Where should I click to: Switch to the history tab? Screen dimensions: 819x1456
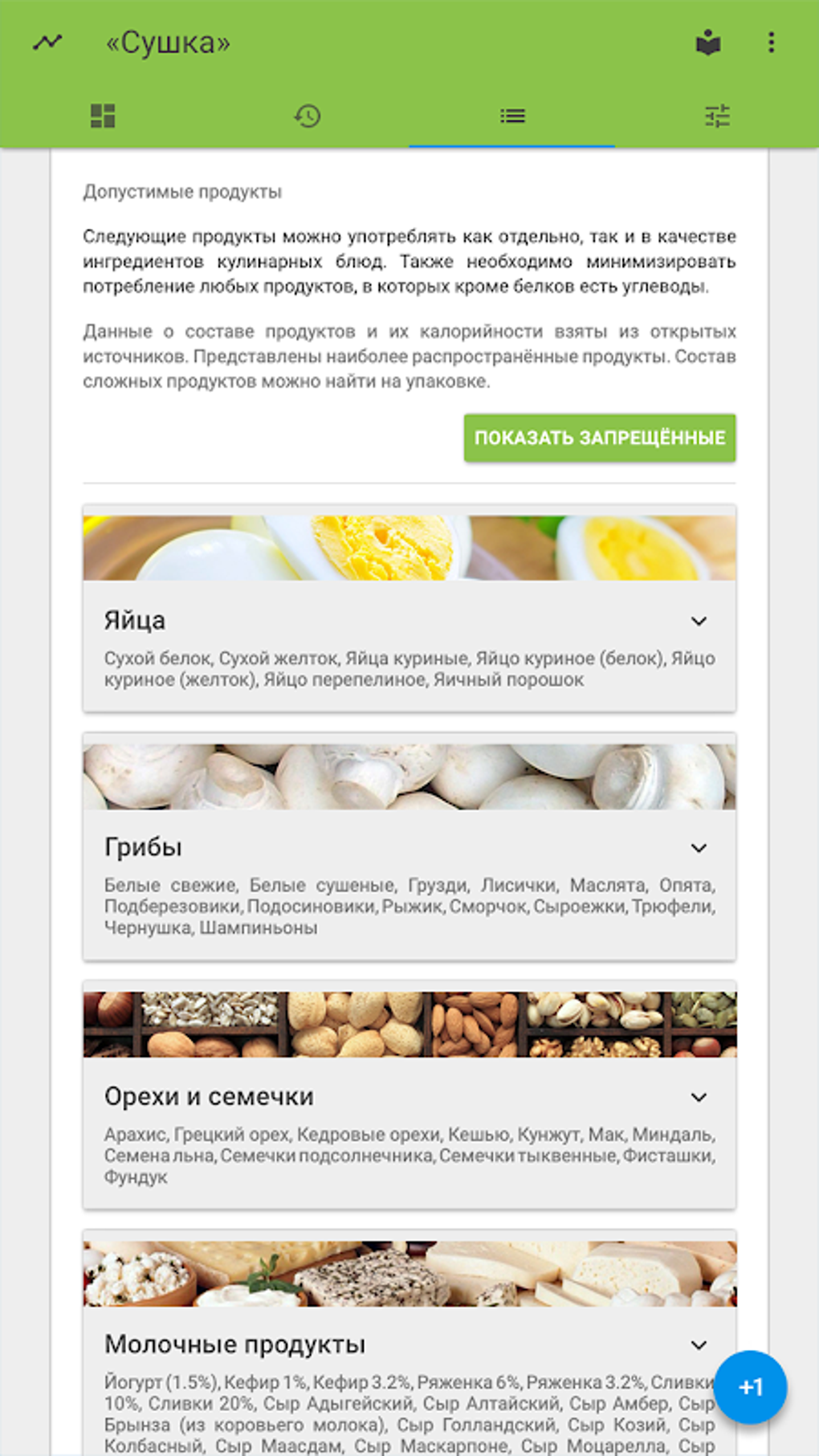point(308,116)
